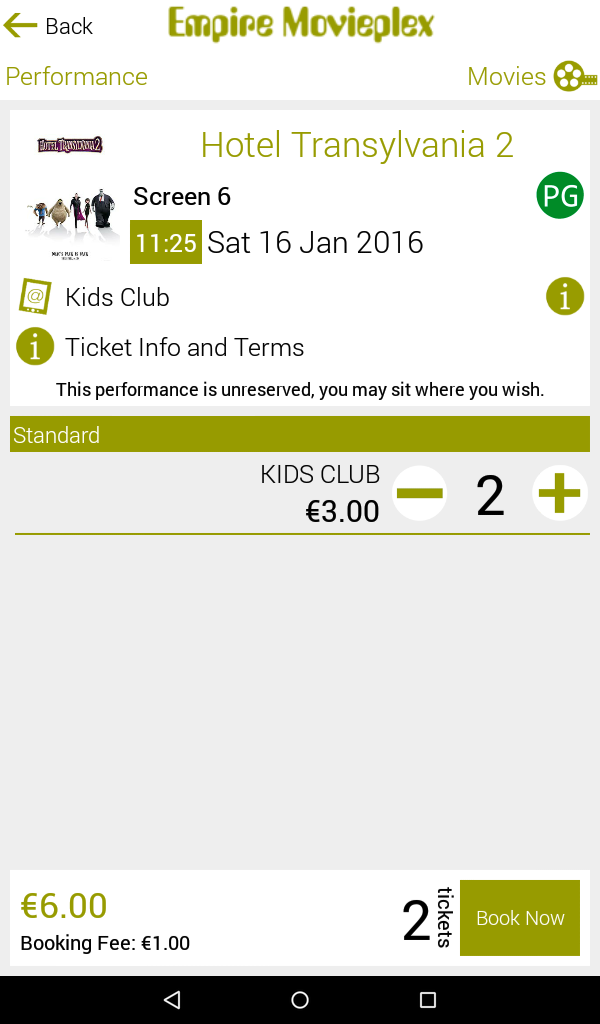Open Kids Club info icon
Viewport: 600px width, 1024px height.
pos(564,297)
